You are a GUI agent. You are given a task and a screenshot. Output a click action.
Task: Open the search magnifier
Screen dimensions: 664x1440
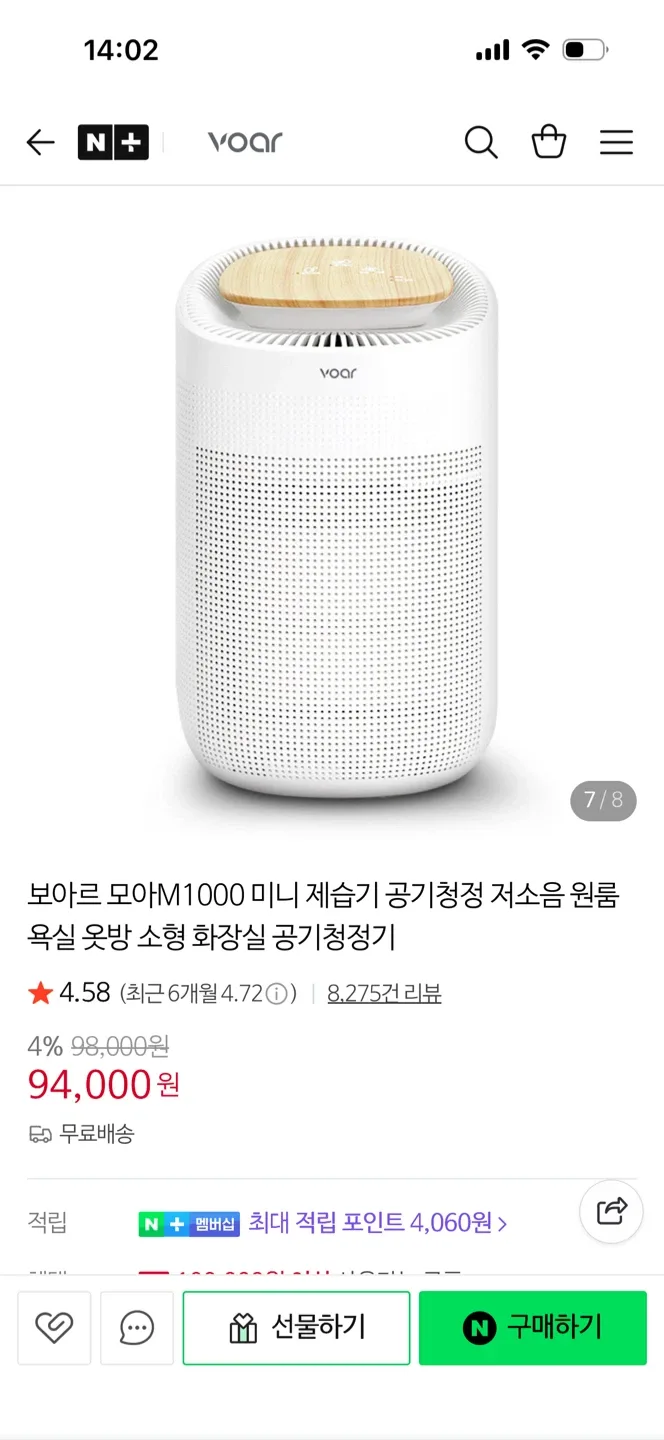(481, 143)
